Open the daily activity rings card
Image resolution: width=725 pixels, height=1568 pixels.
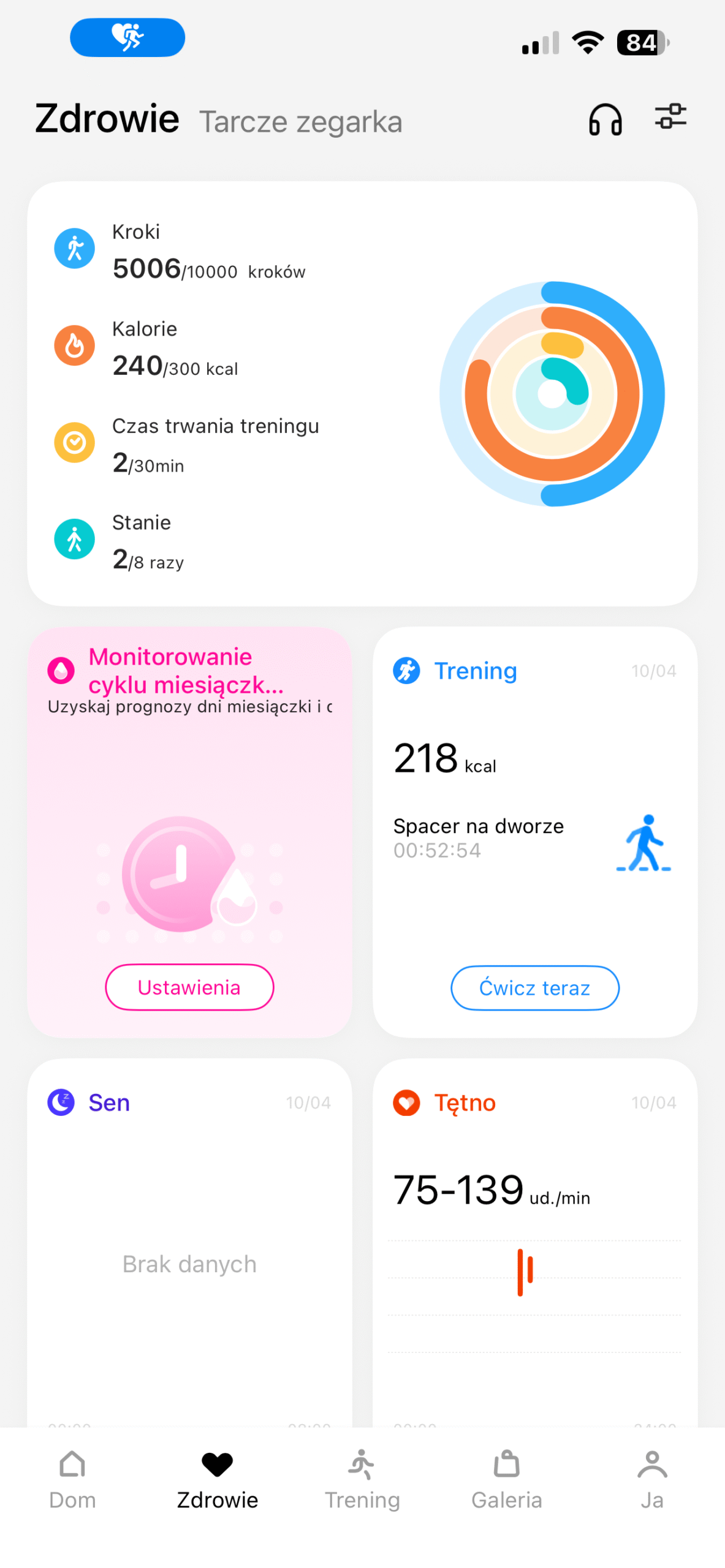(x=362, y=393)
